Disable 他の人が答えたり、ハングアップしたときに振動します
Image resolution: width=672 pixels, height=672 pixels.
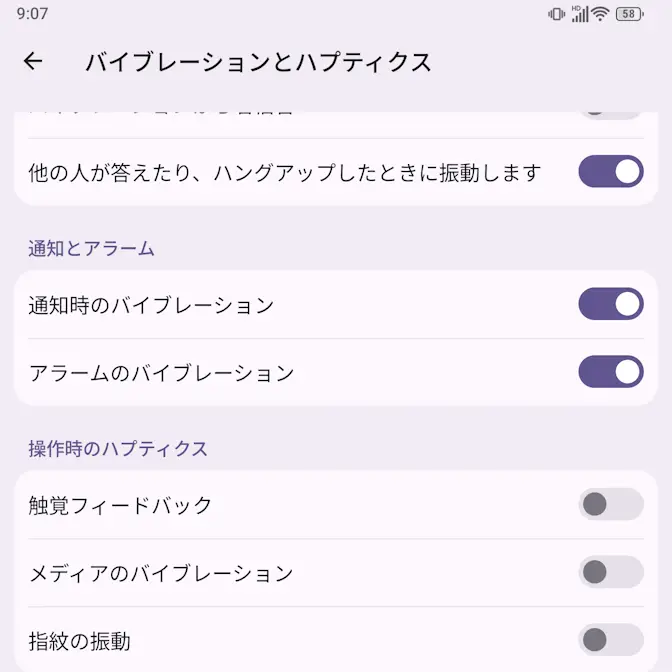pyautogui.click(x=610, y=172)
